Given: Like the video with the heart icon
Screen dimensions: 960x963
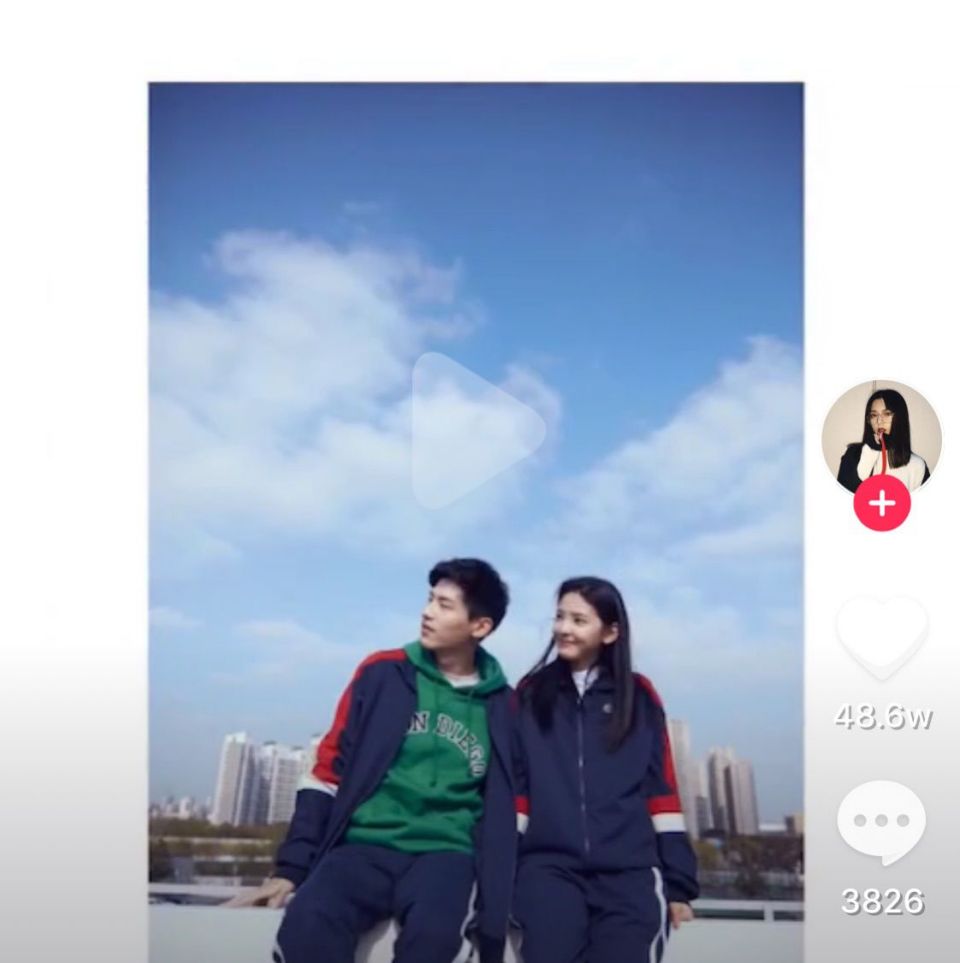Looking at the screenshot, I should point(882,637).
